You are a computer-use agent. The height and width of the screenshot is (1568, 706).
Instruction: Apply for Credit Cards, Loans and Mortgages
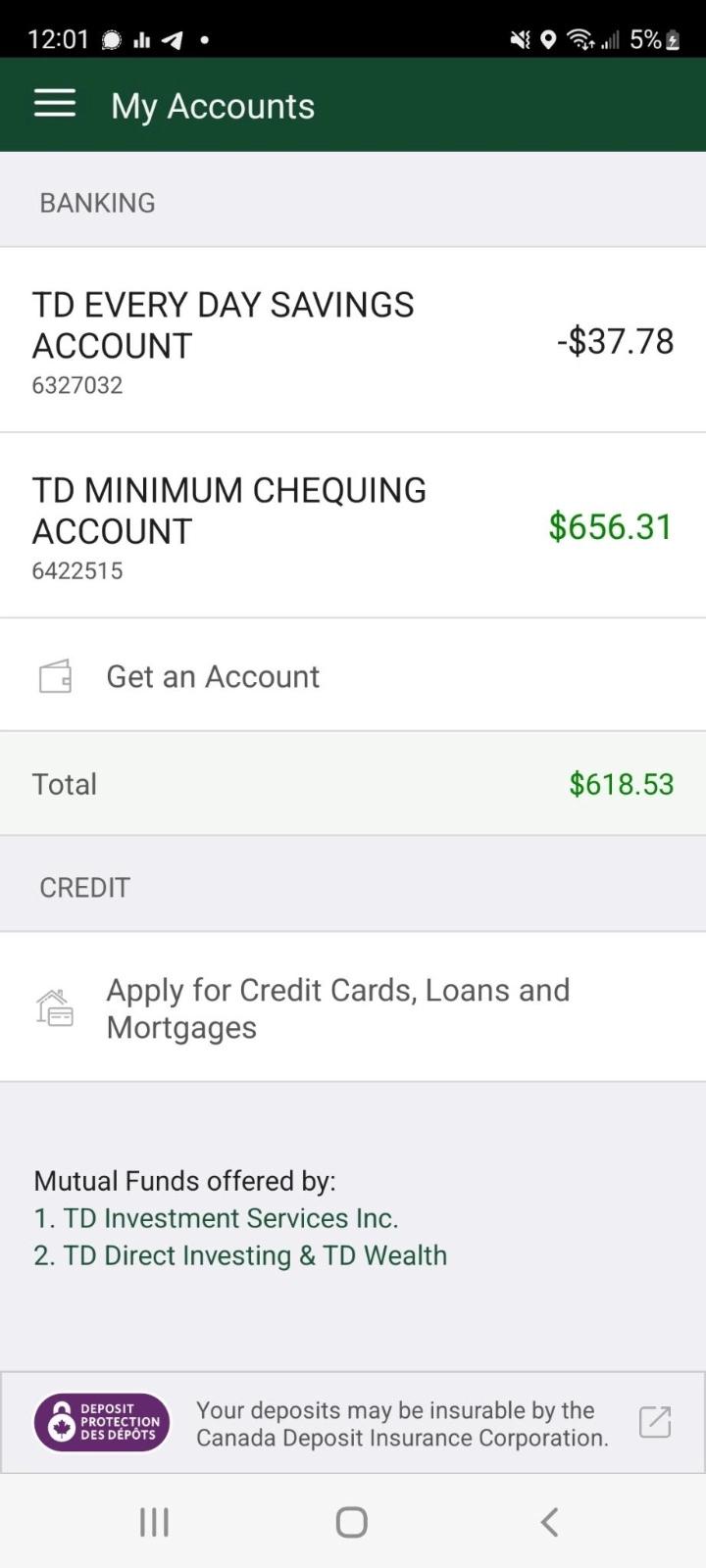337,1007
